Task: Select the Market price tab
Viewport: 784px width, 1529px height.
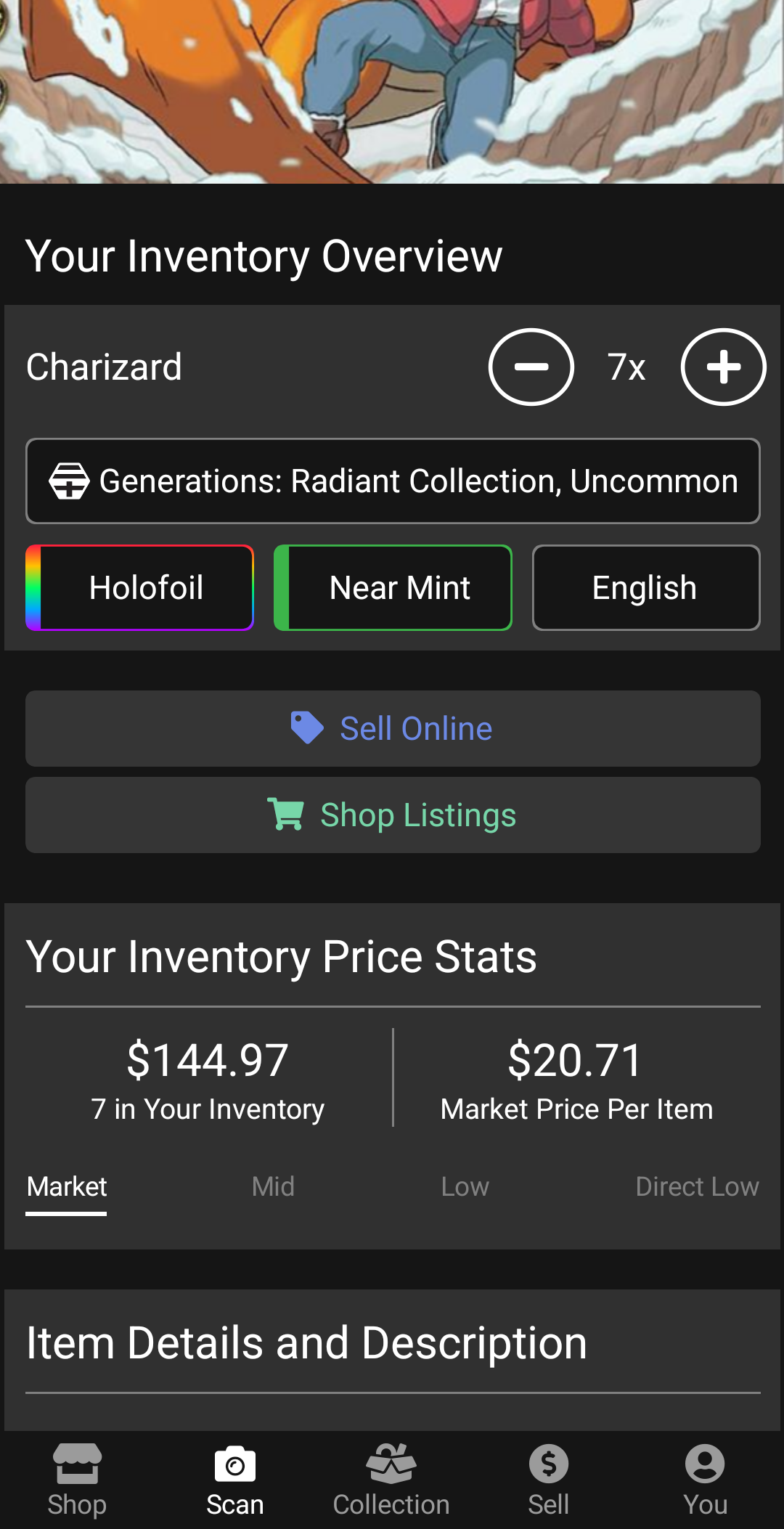Action: pyautogui.click(x=67, y=1187)
